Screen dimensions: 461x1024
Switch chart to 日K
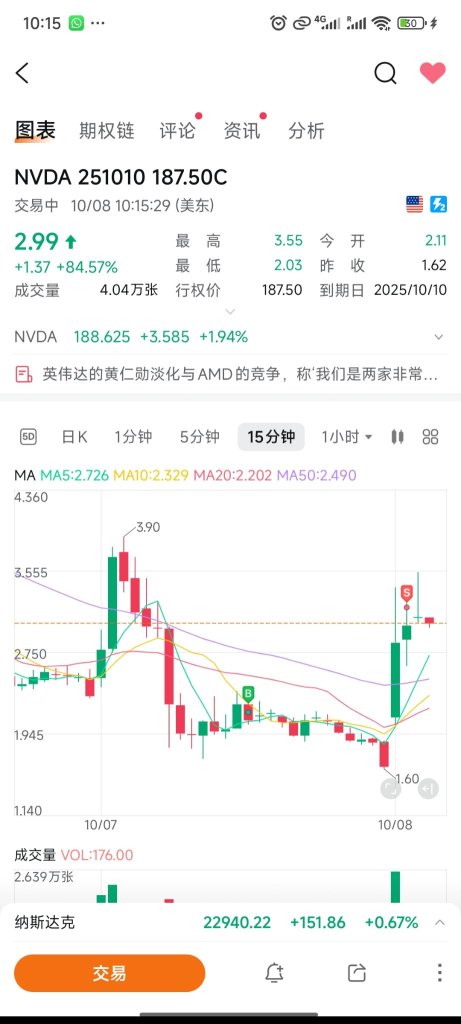pyautogui.click(x=74, y=437)
